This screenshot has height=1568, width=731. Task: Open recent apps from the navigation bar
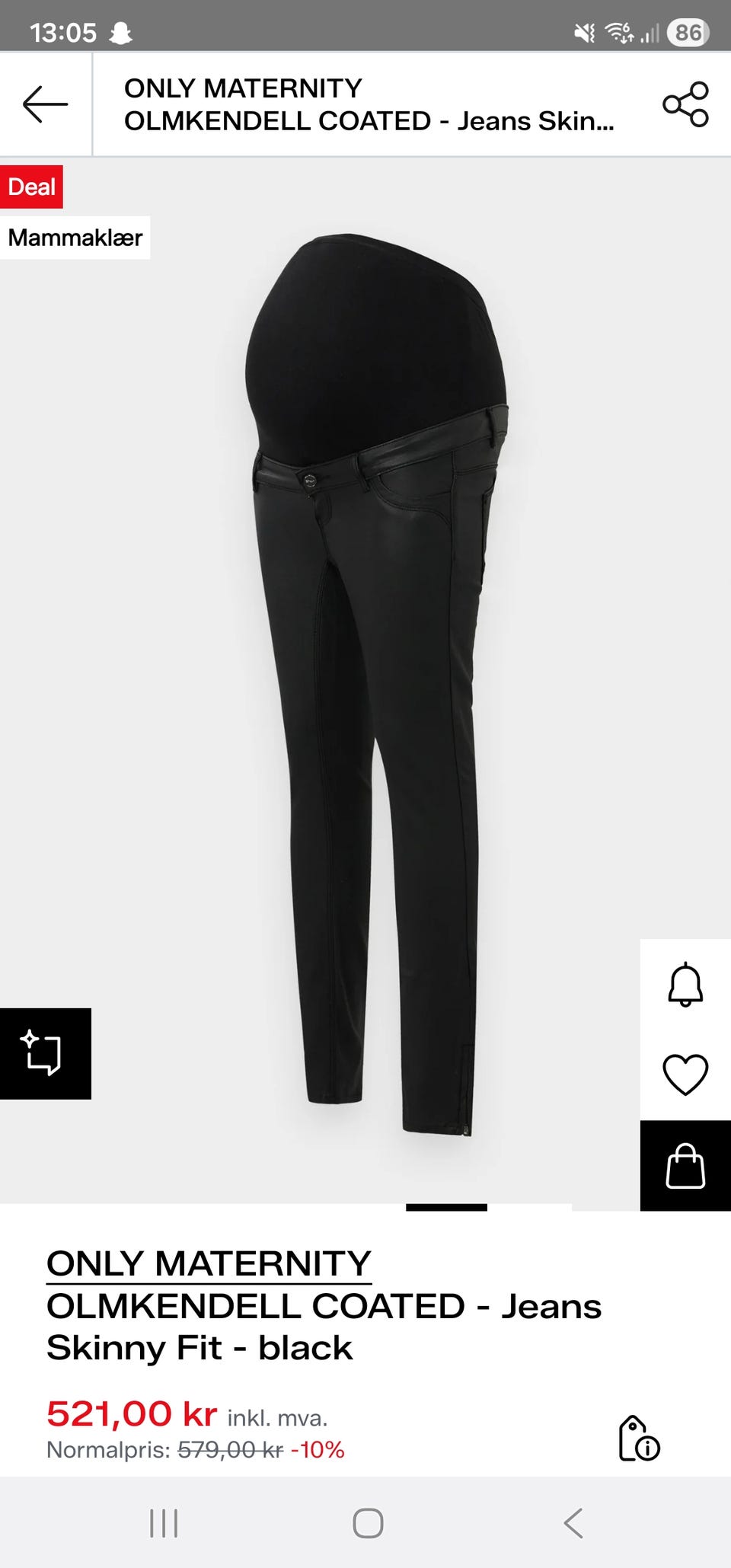164,1524
